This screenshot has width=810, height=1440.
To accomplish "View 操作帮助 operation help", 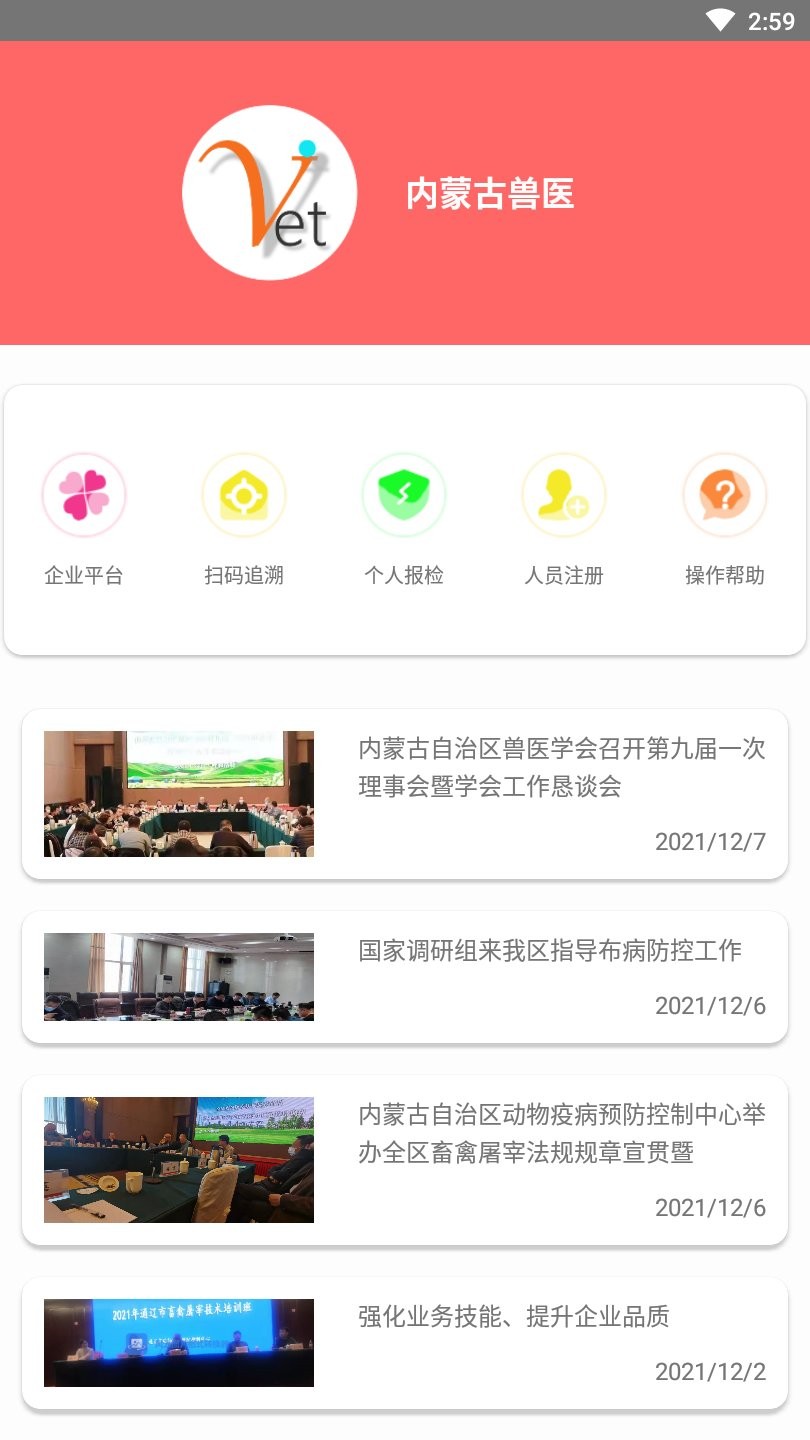I will pyautogui.click(x=724, y=496).
